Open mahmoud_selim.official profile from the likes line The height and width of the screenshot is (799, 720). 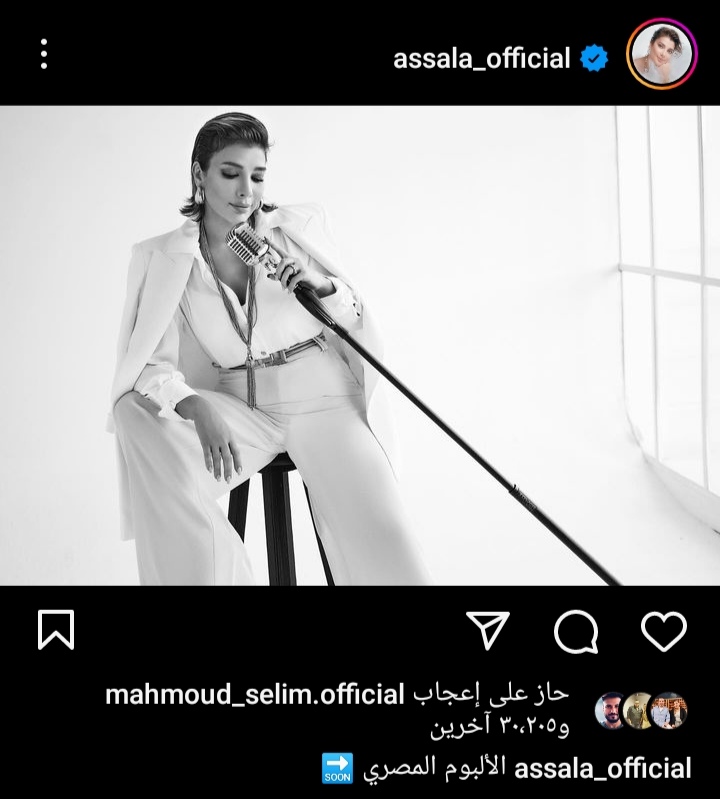[x=254, y=694]
